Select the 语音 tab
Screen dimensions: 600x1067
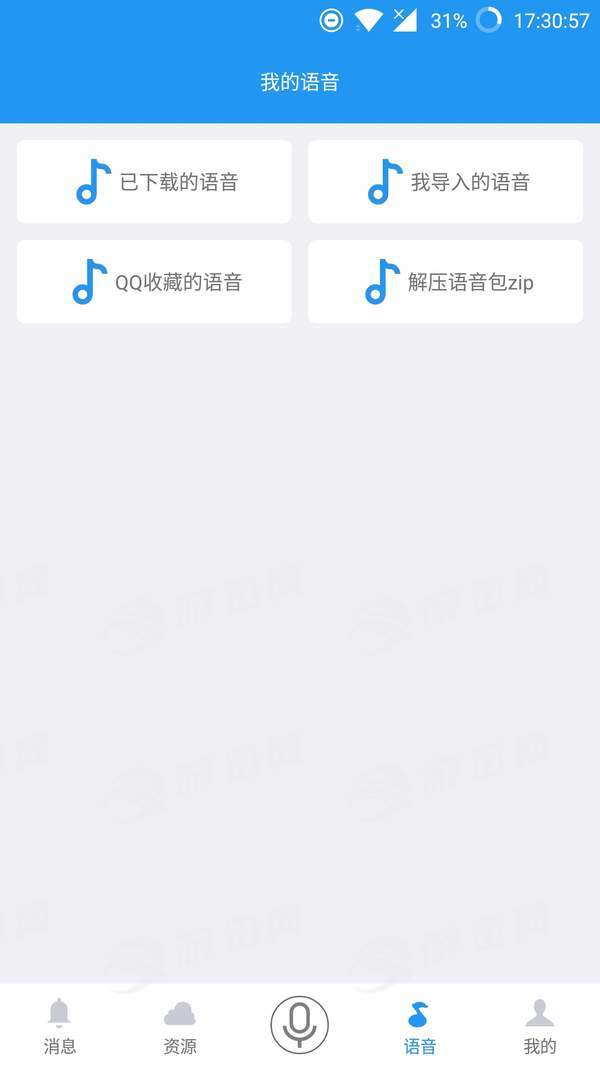420,1027
